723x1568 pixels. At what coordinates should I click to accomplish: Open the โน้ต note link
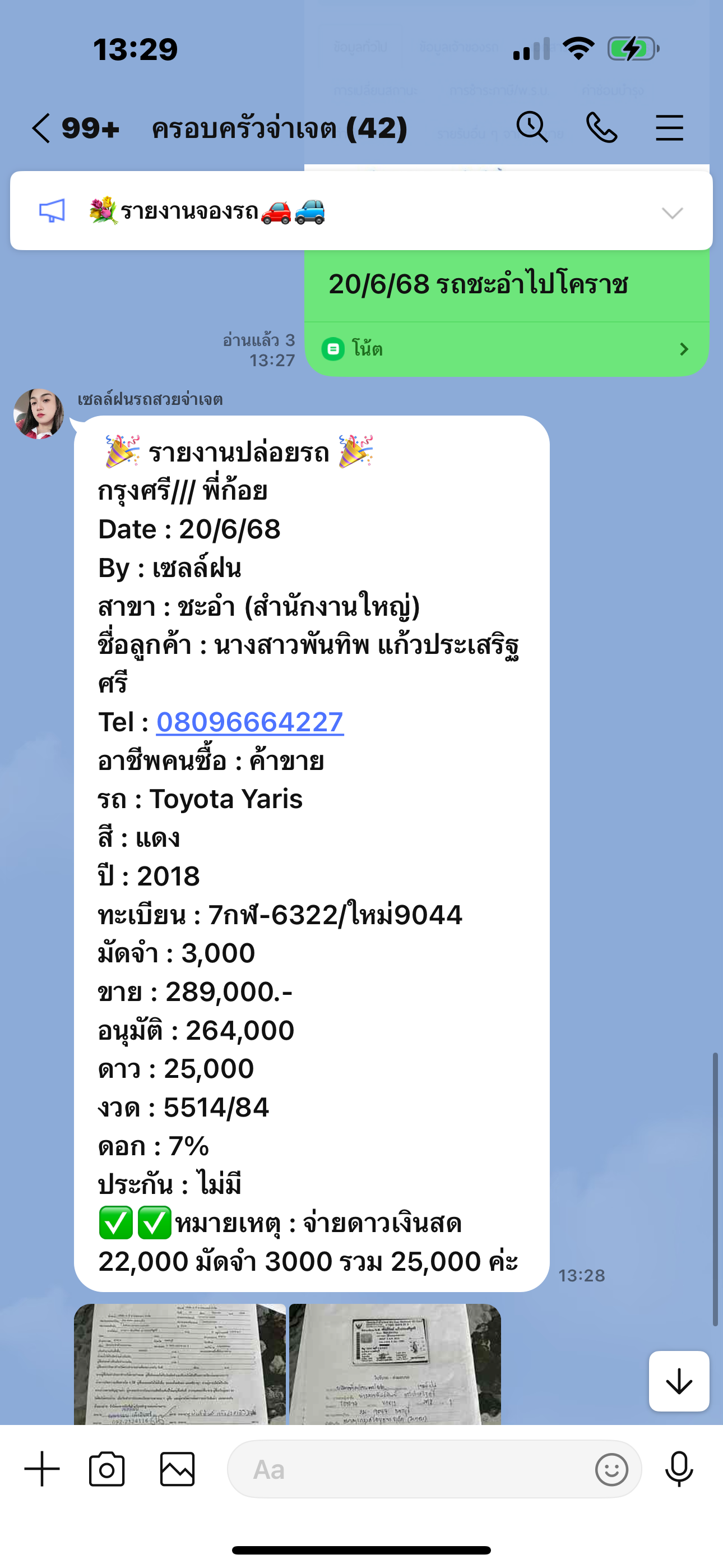[x=505, y=349]
